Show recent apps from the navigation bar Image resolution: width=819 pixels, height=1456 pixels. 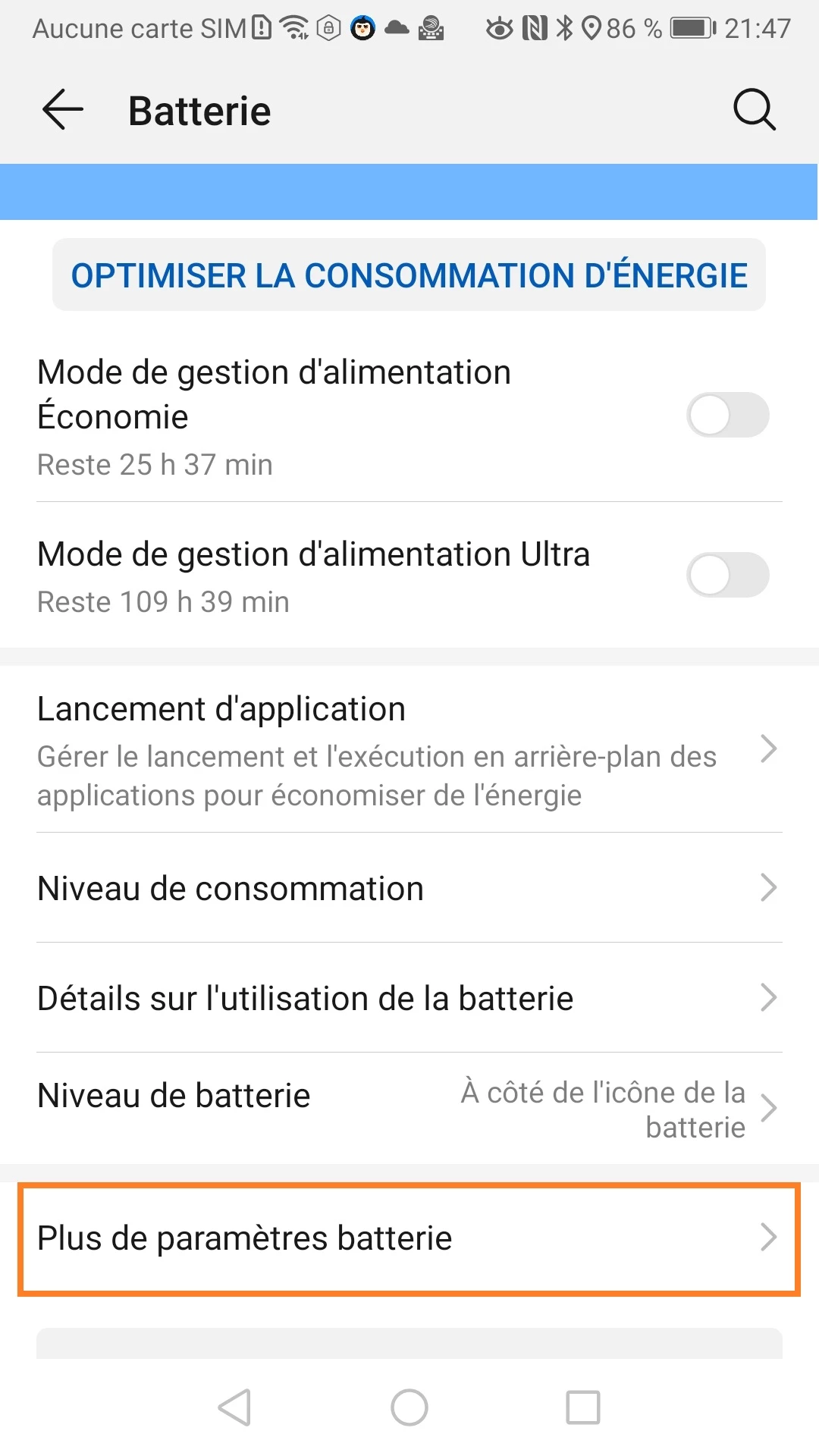pyautogui.click(x=583, y=1407)
